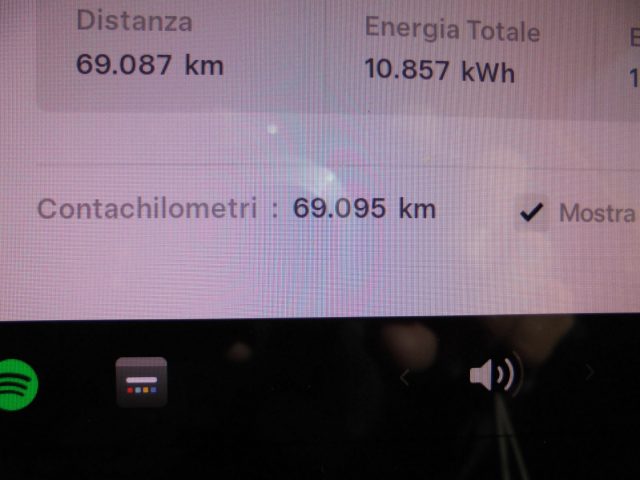Open the app launcher icon with colored dots
640x480 pixels.
pos(141,382)
